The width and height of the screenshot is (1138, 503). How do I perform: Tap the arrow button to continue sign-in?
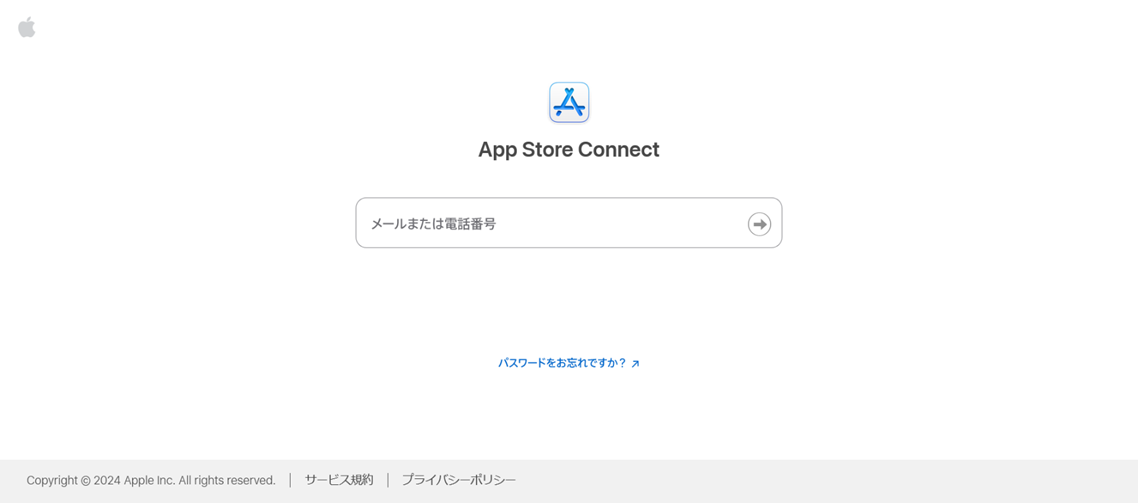click(759, 224)
